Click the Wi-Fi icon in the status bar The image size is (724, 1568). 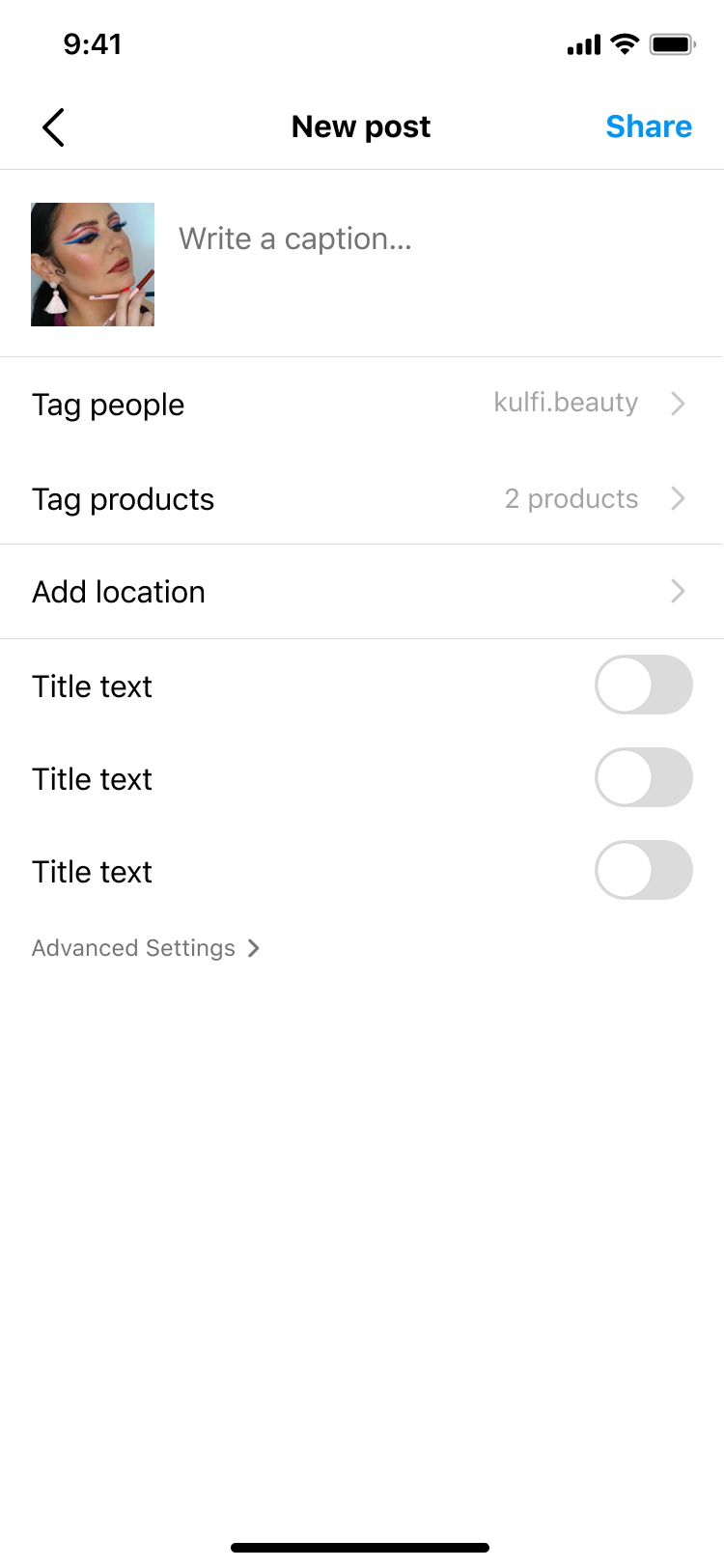coord(623,43)
